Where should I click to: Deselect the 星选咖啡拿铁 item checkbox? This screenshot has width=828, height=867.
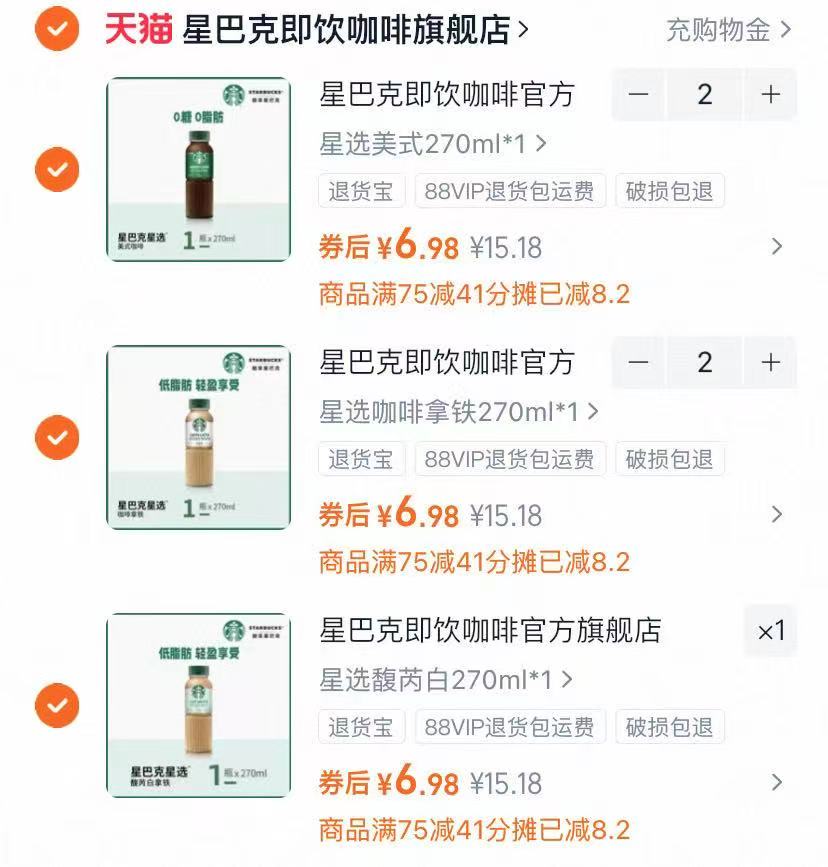57,438
